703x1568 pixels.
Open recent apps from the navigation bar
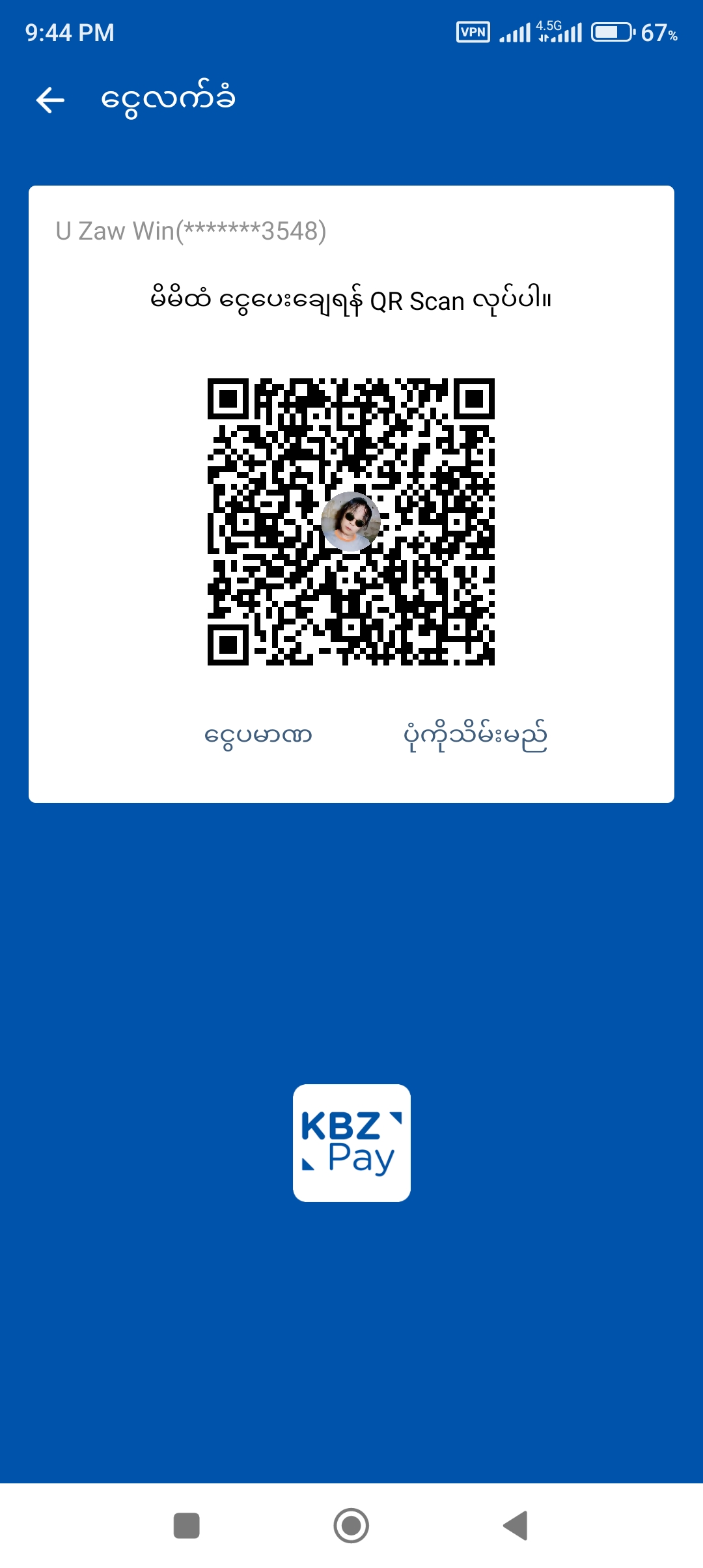[x=187, y=1526]
